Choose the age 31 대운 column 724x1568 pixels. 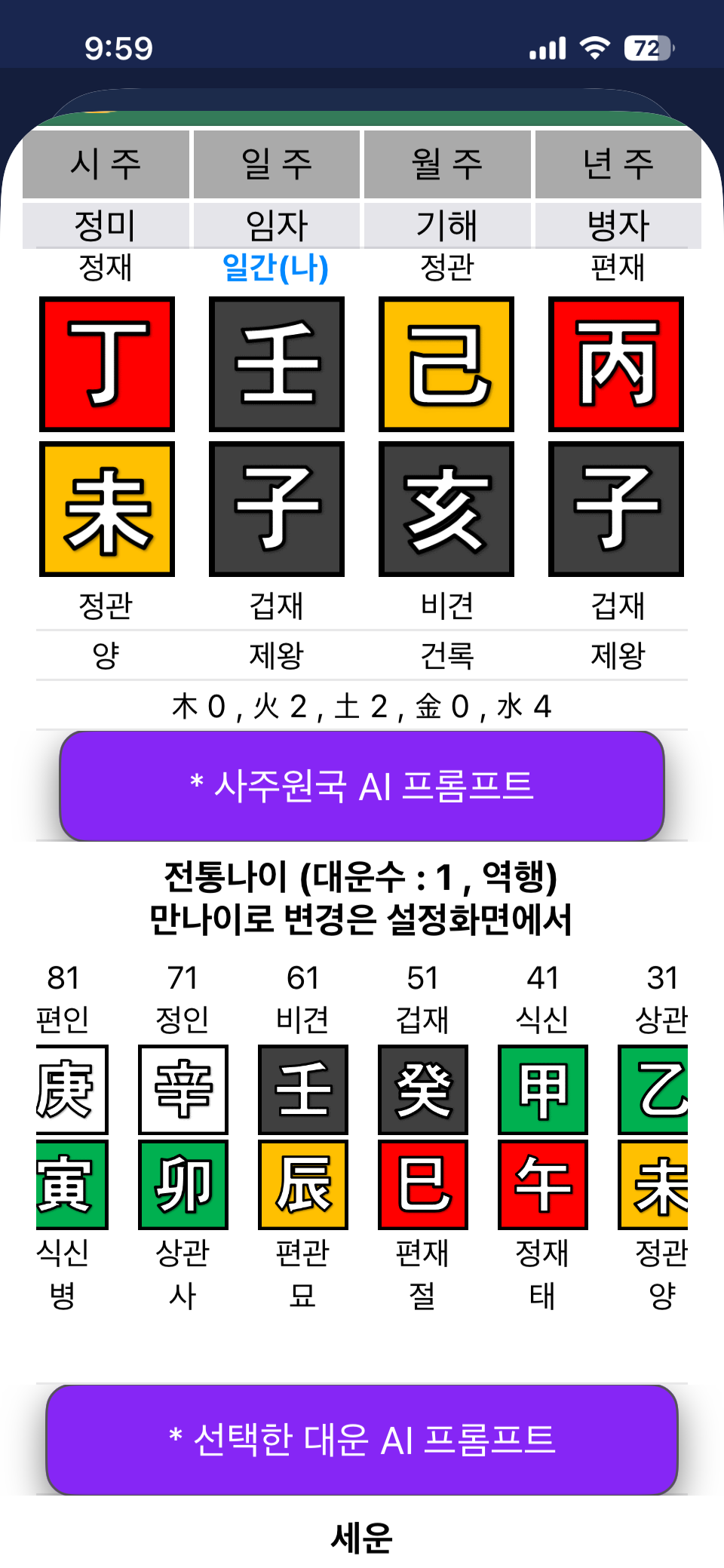coord(658,1136)
